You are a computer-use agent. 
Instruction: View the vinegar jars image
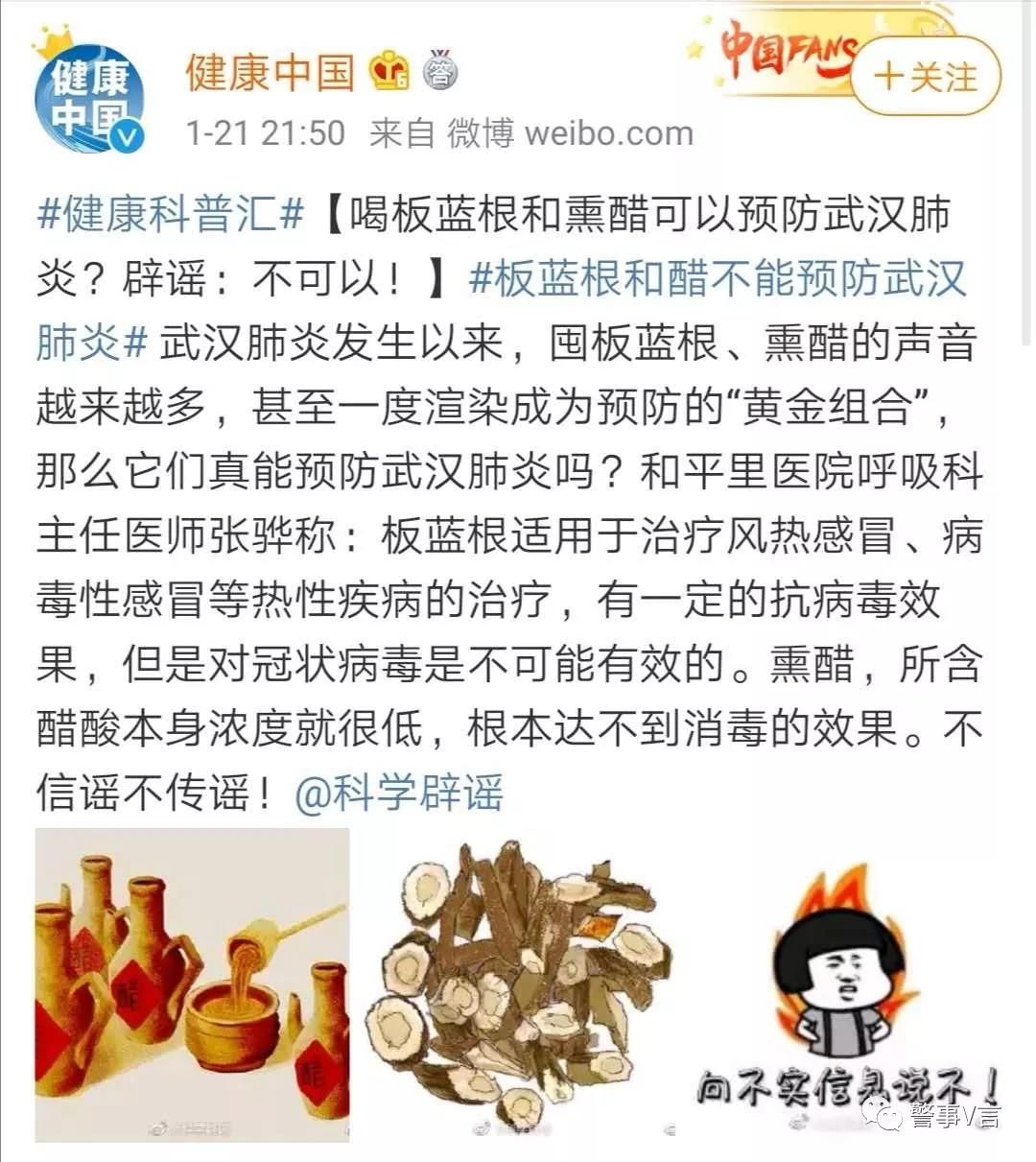pyautogui.click(x=192, y=985)
